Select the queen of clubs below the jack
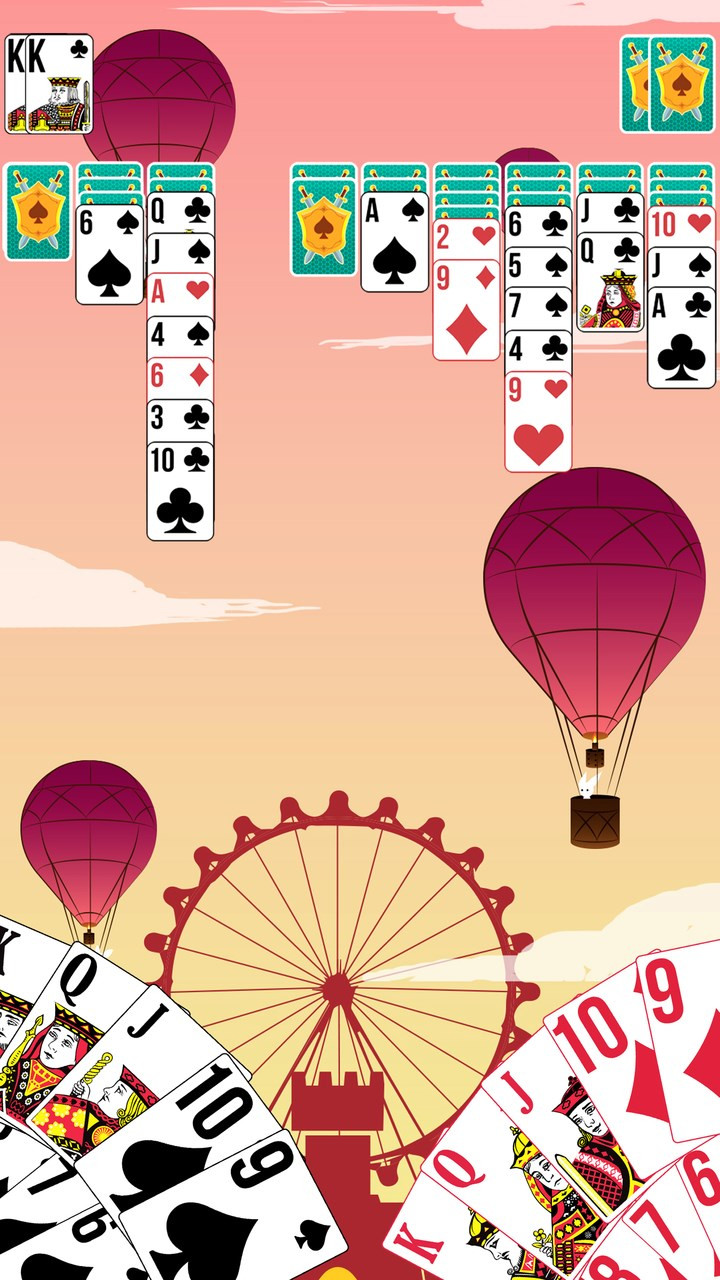The width and height of the screenshot is (720, 1280). pos(610,285)
